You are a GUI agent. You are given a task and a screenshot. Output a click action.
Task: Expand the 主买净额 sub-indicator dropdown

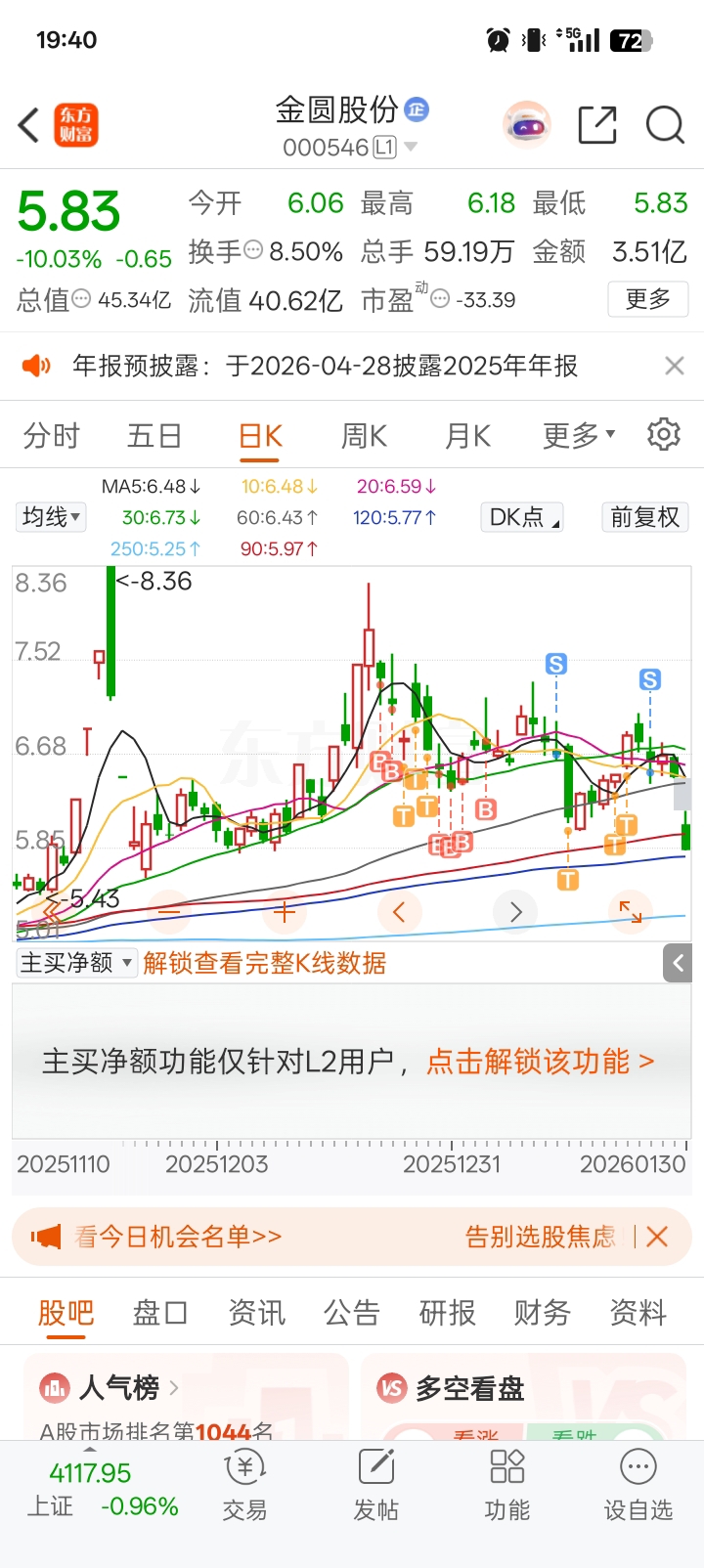pyautogui.click(x=75, y=963)
